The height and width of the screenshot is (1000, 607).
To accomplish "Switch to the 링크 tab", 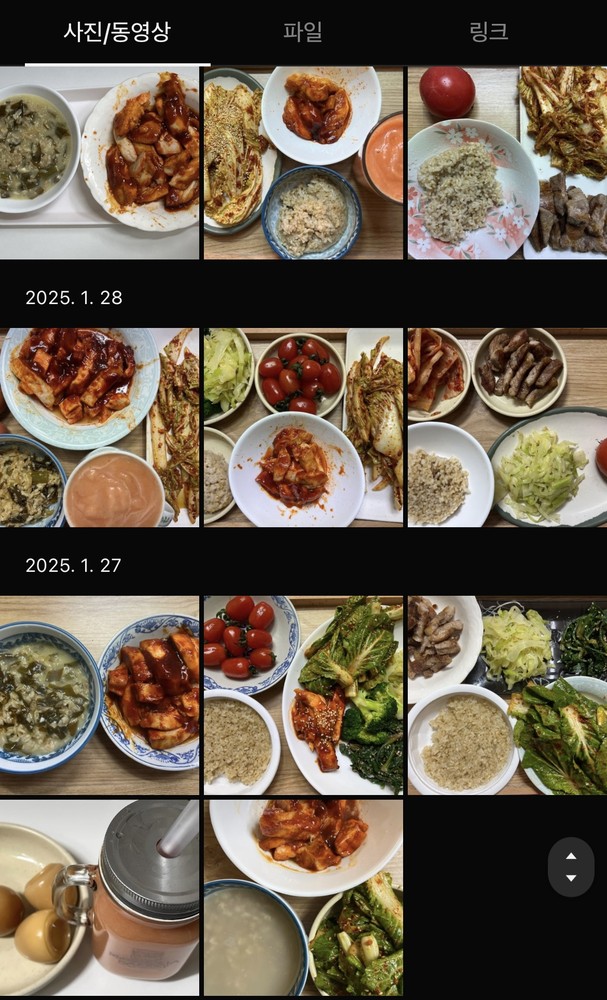I will [488, 32].
